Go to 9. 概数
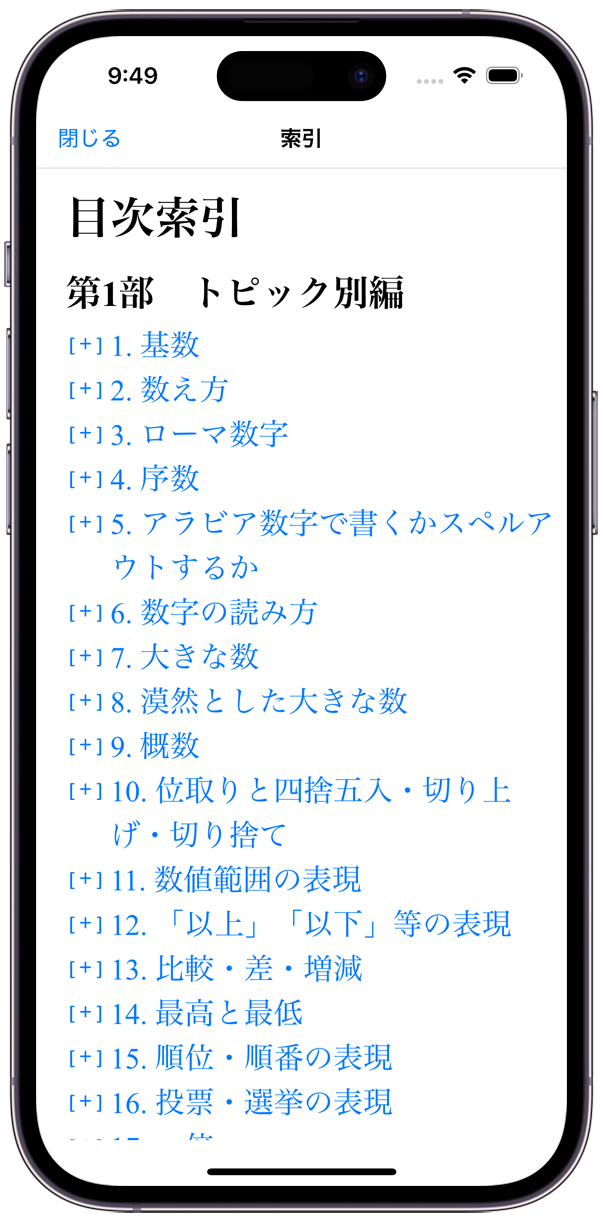This screenshot has height=1222, width=603. point(155,745)
